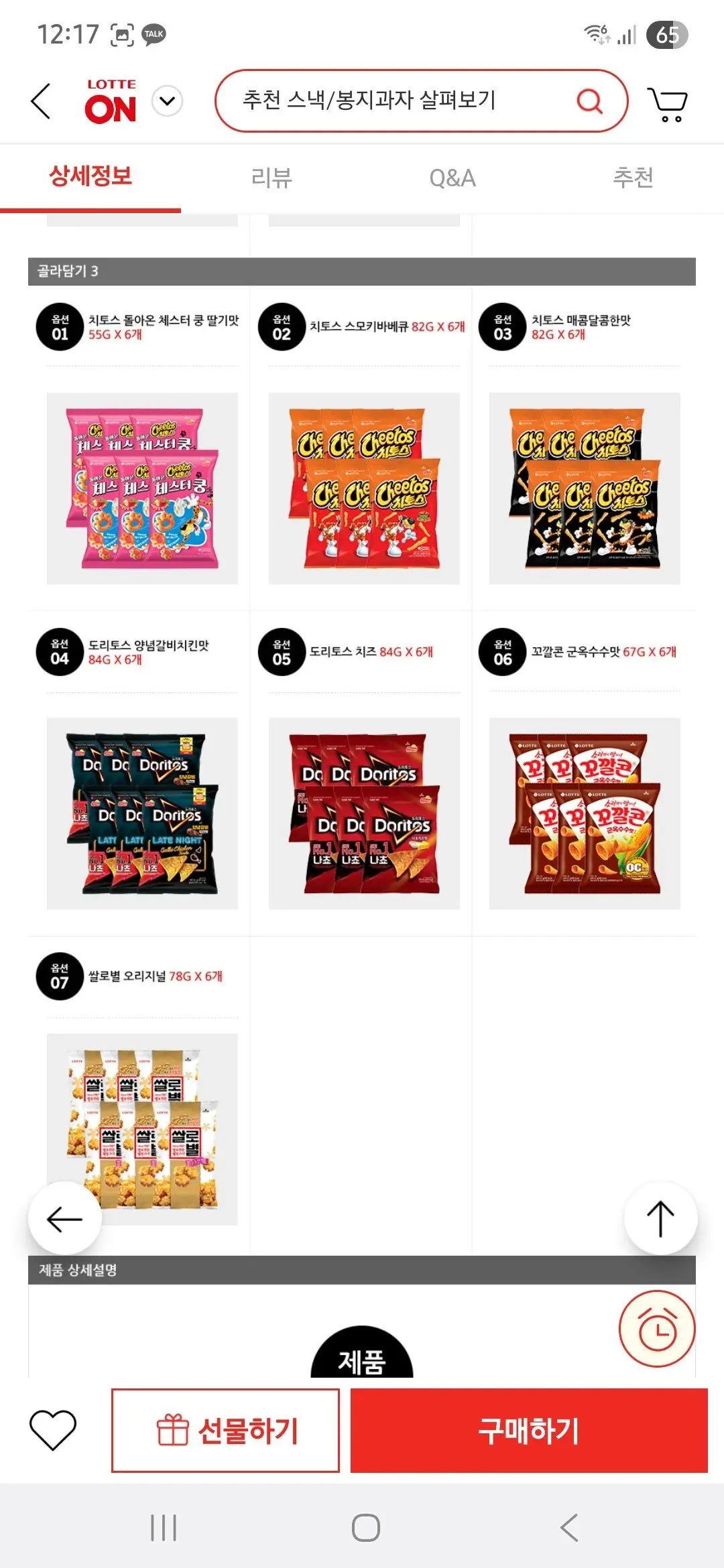Switch to the 추천 tab
724x1568 pixels.
tap(633, 178)
